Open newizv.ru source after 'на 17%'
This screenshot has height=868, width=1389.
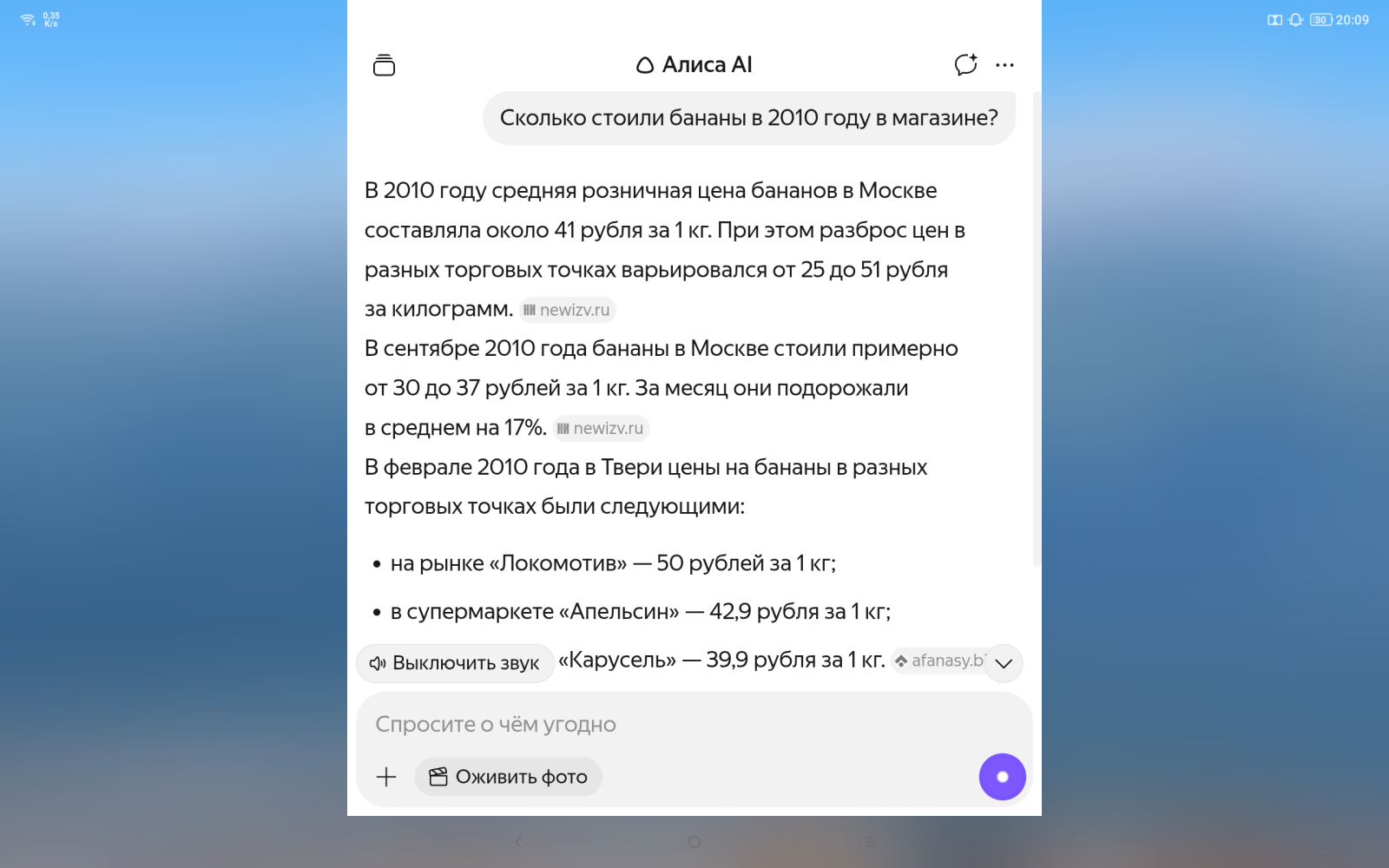click(x=601, y=428)
